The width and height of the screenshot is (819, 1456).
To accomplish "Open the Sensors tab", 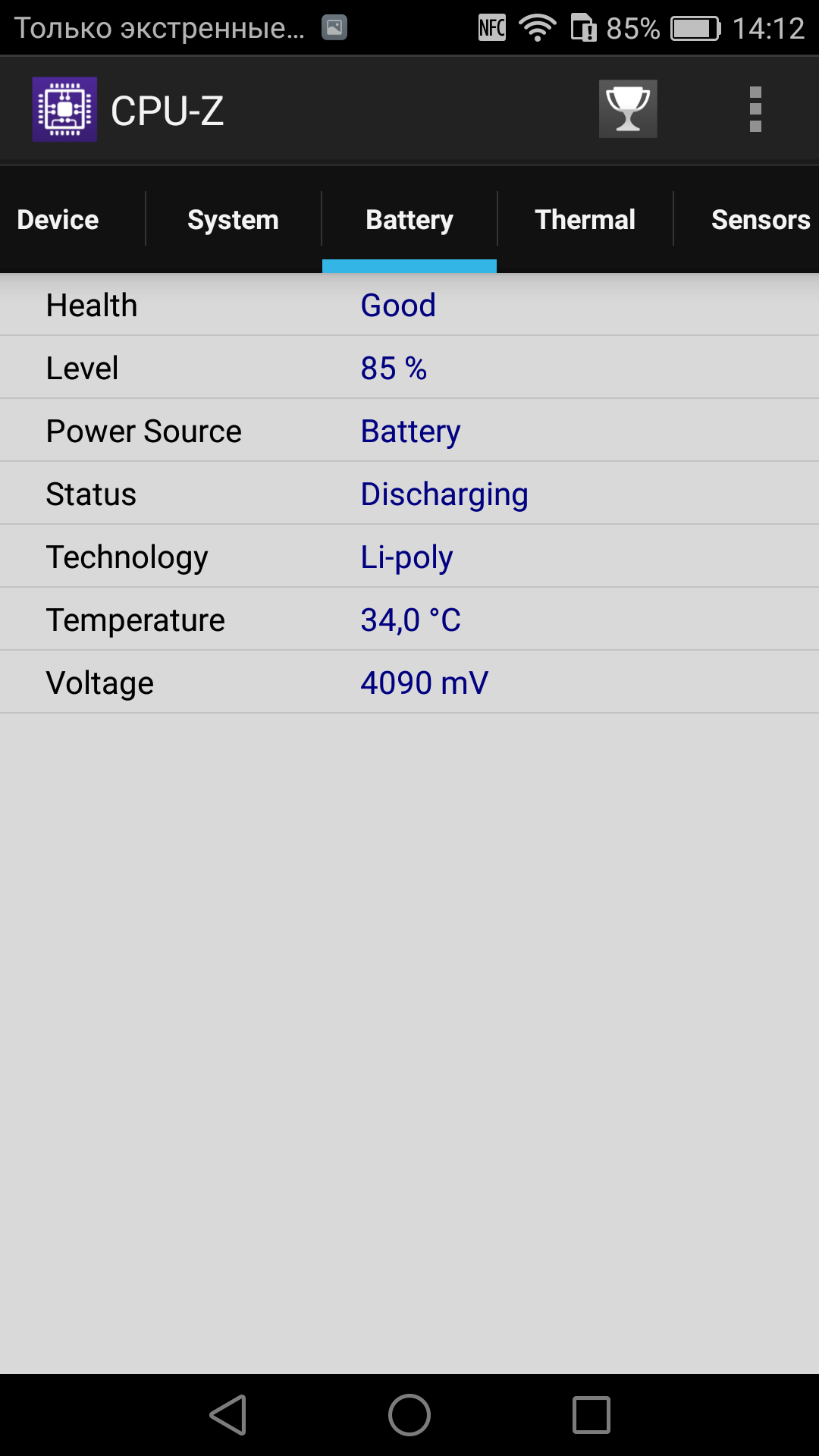I will 760,219.
